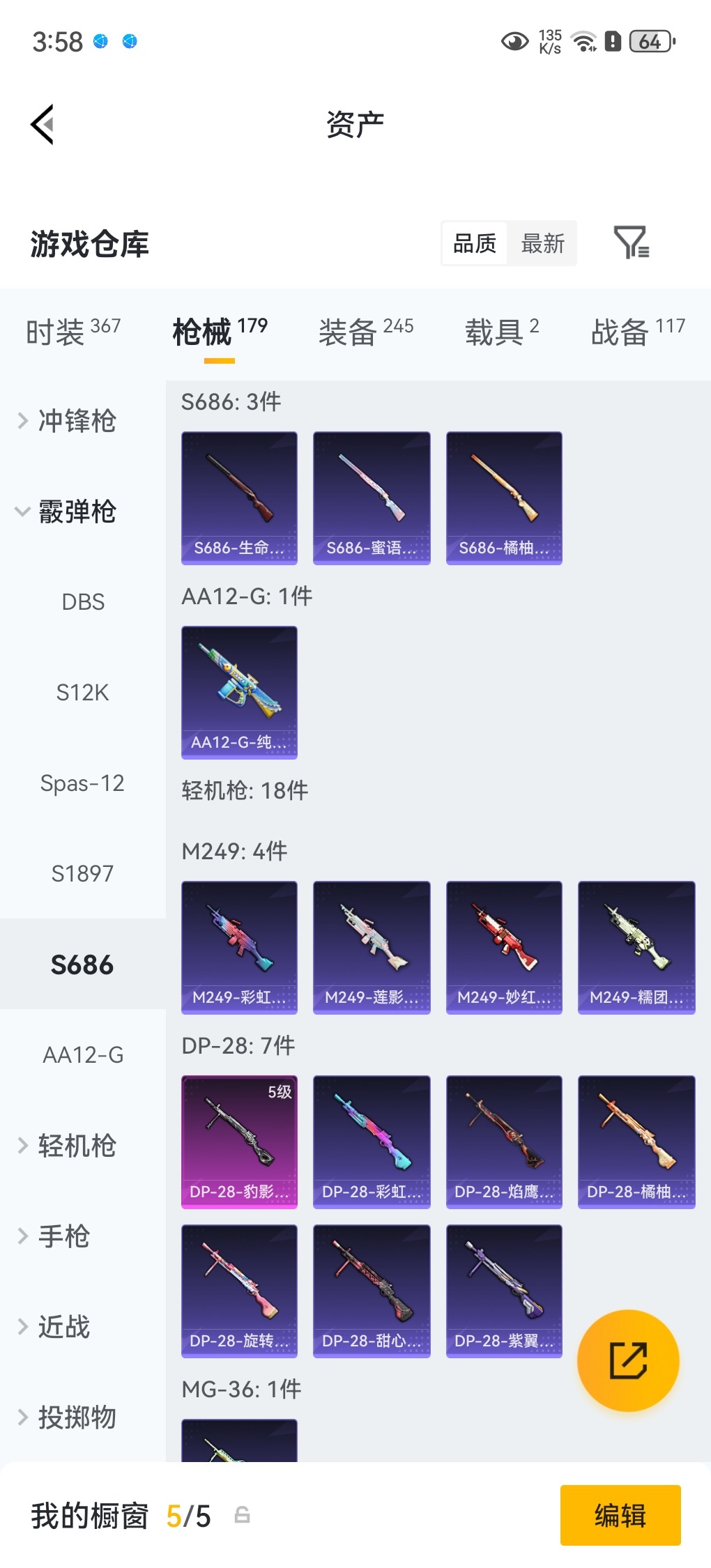Click the share/export floating yellow button
711x1568 pixels.
(628, 1360)
